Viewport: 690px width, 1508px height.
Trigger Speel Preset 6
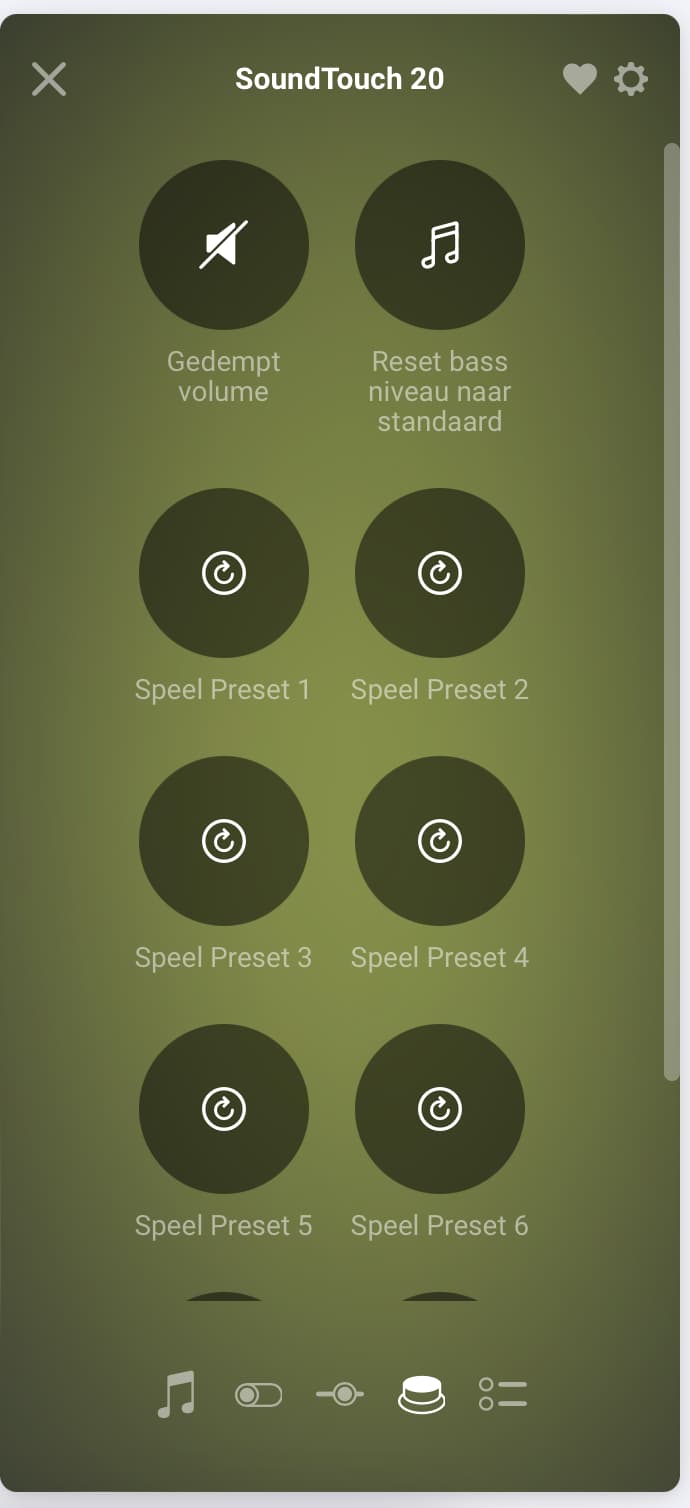point(440,1109)
